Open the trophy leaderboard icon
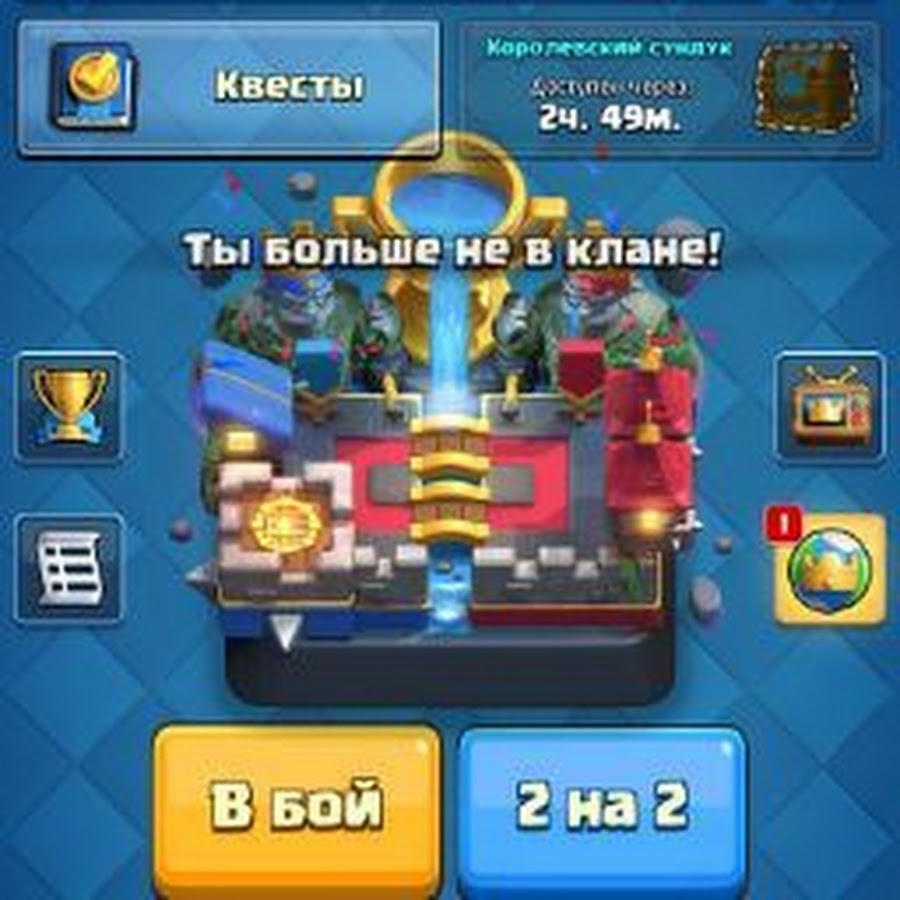 coord(70,405)
